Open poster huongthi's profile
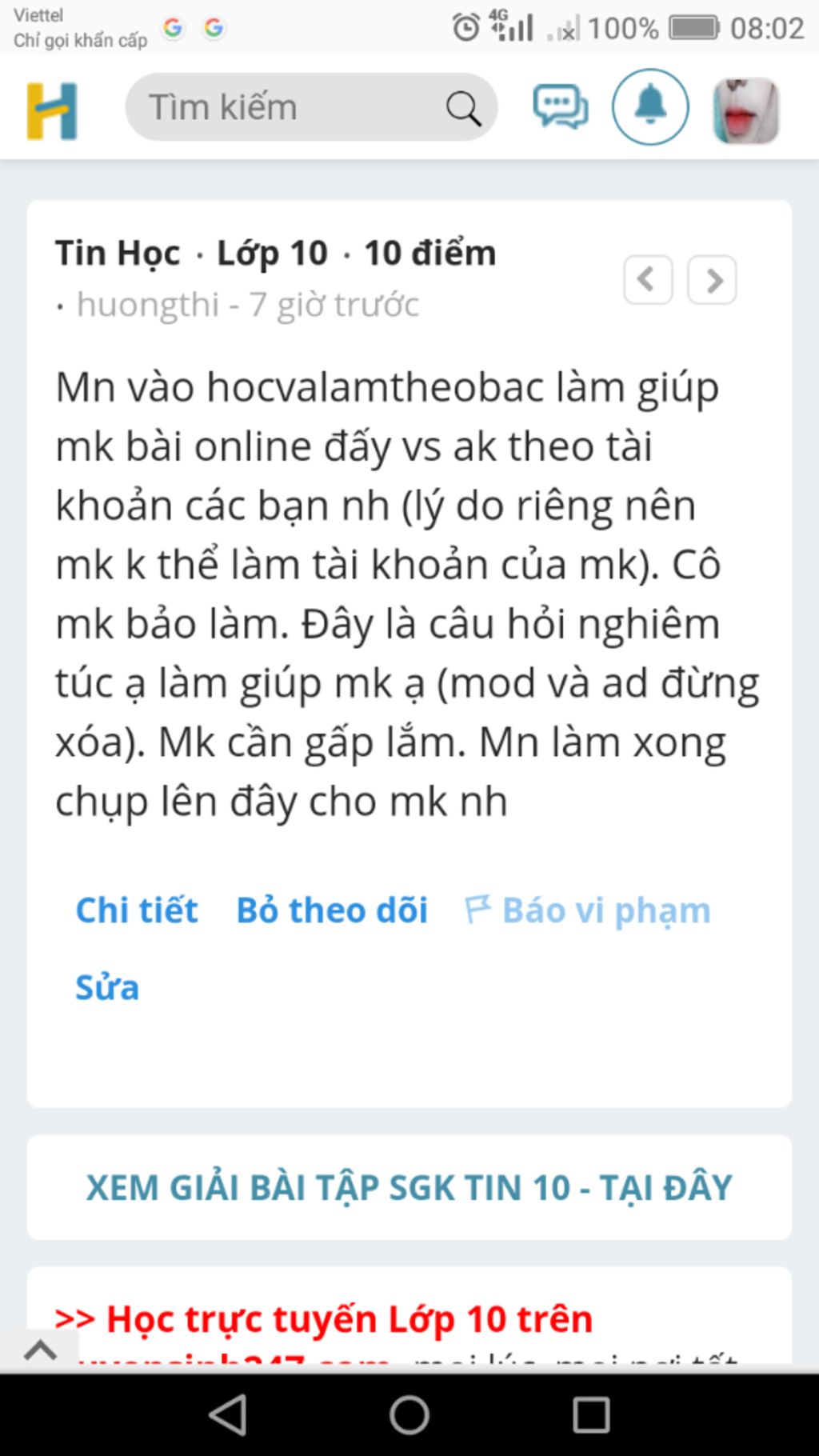The image size is (819, 1456). coord(147,305)
